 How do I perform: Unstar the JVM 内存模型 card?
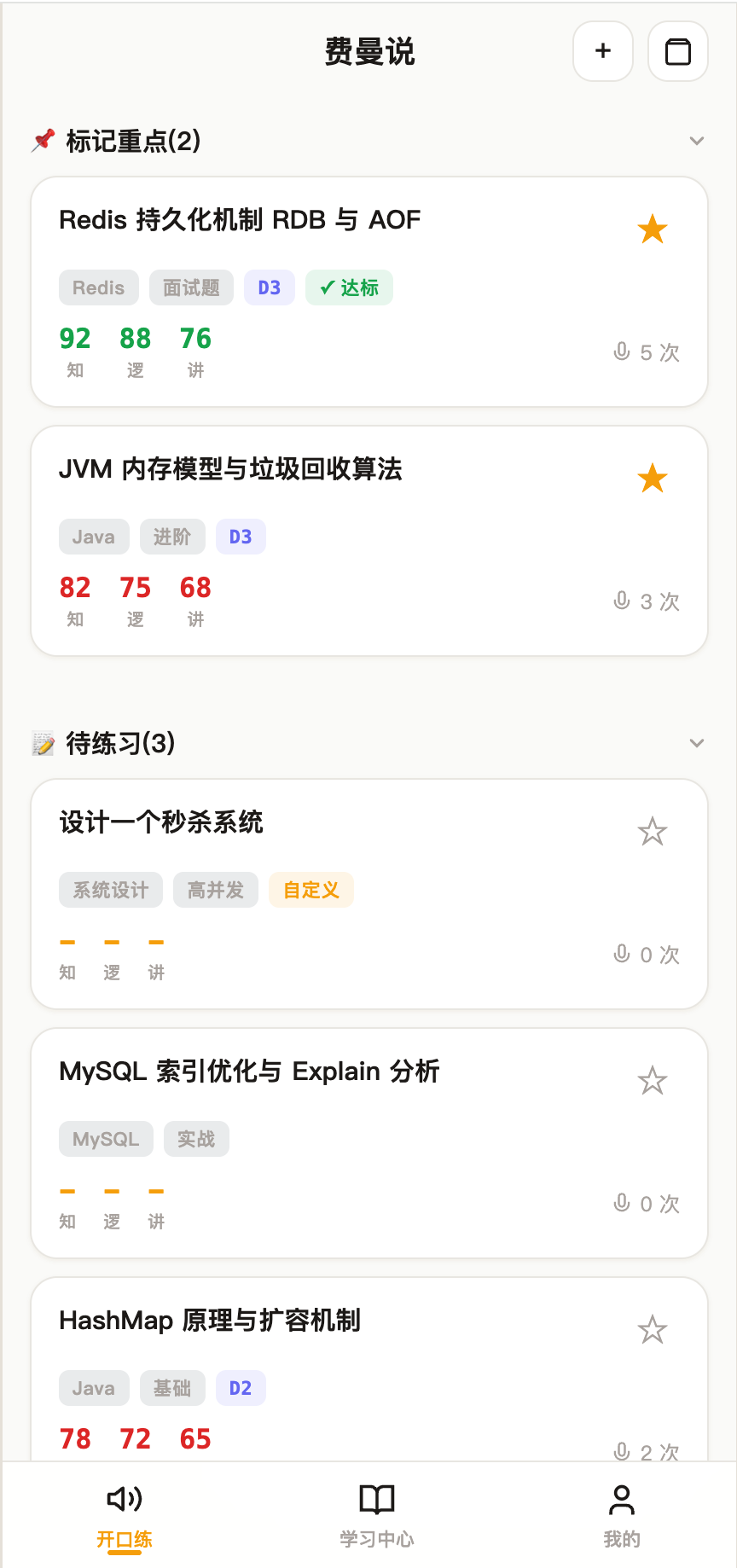click(x=653, y=478)
